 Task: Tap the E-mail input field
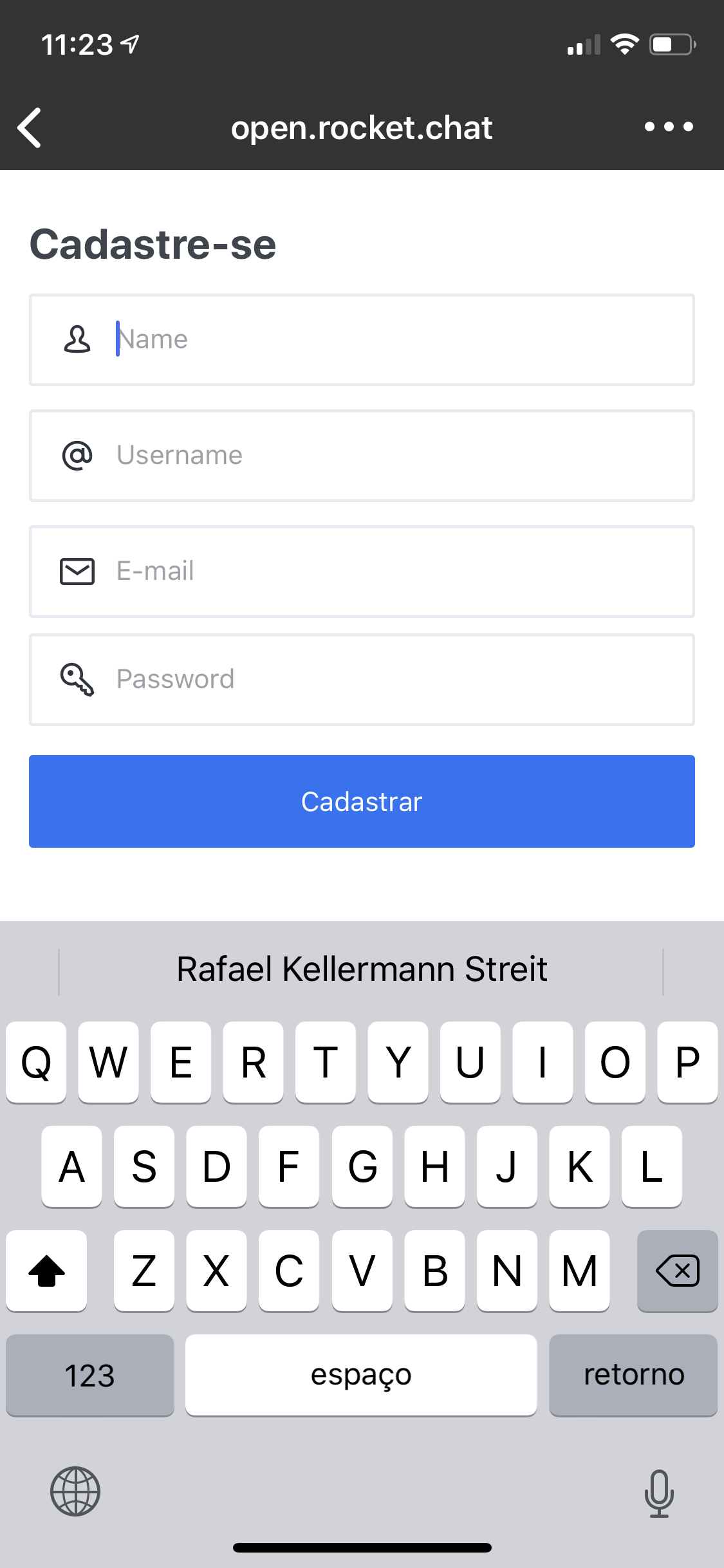click(x=362, y=572)
